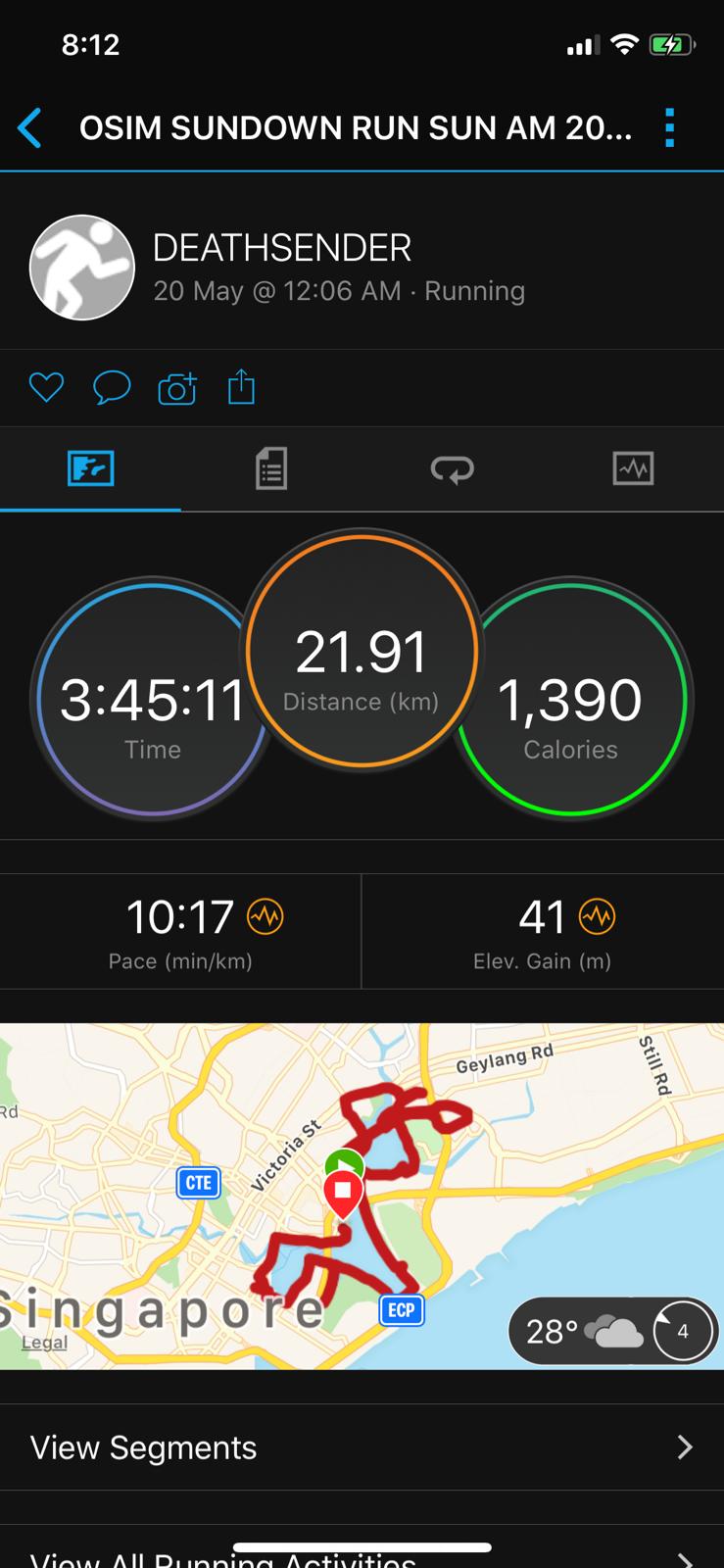
Task: Open View Segments
Action: click(x=362, y=1447)
